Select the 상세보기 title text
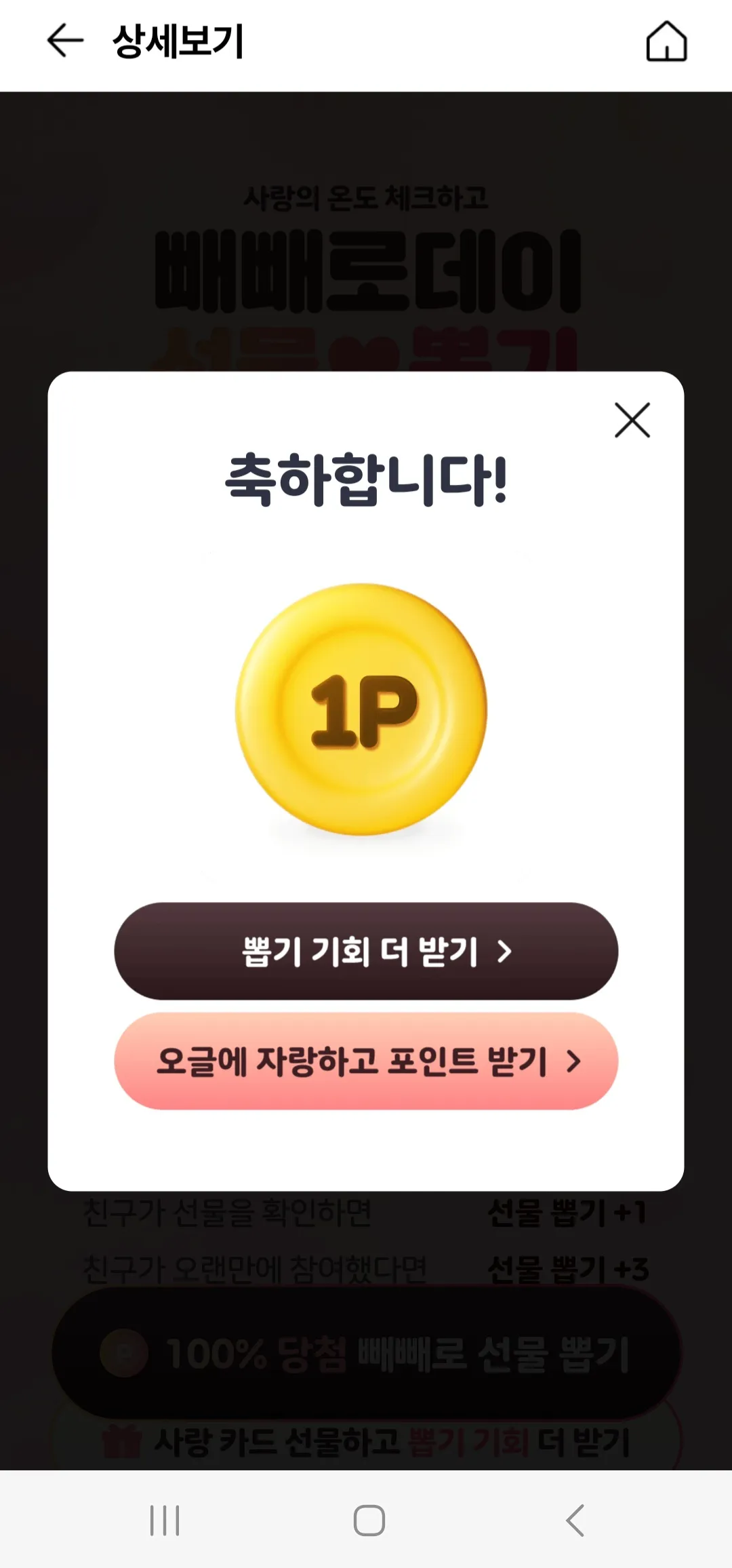The image size is (732, 1568). (179, 42)
